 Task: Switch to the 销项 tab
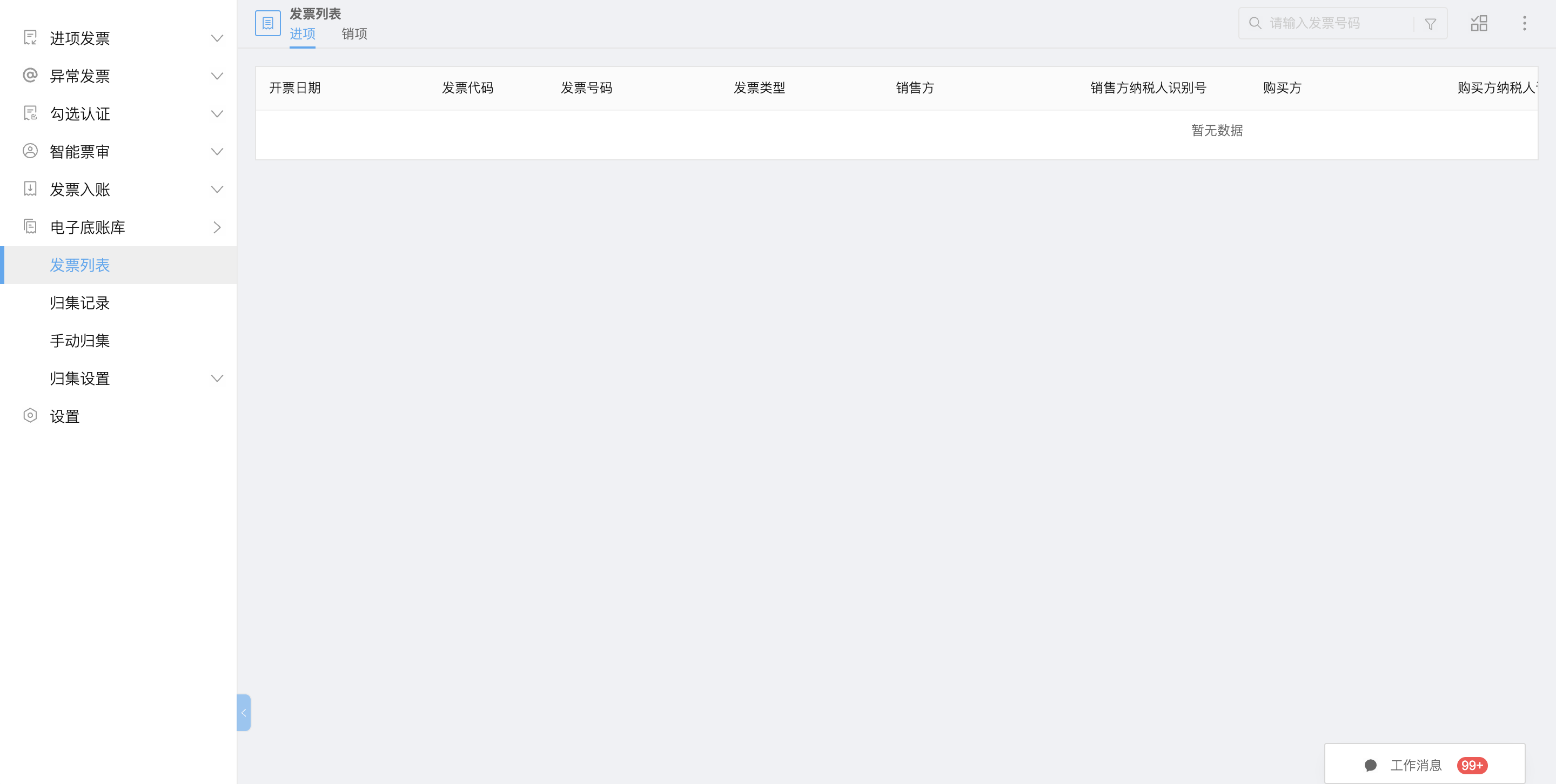coord(354,34)
